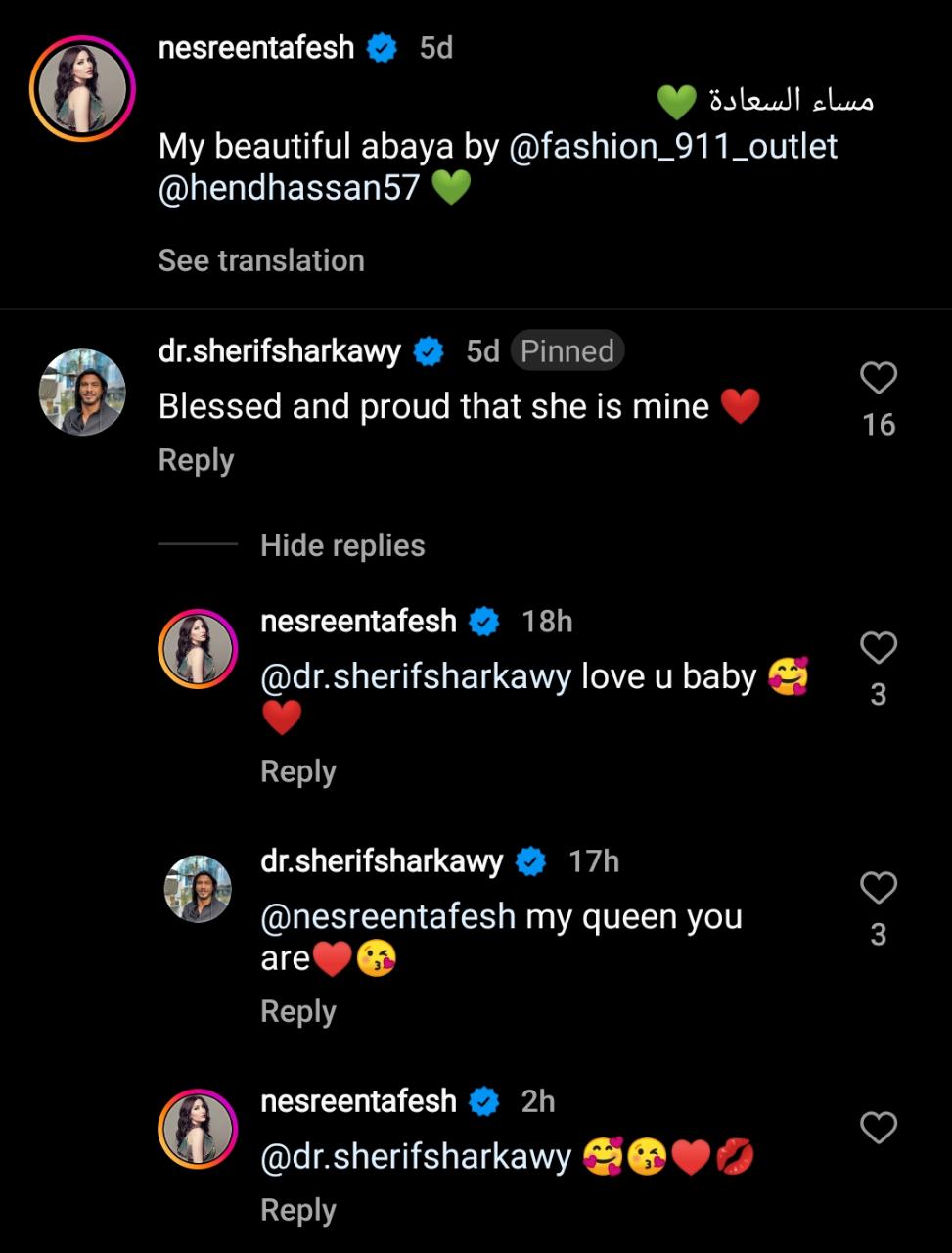This screenshot has width=952, height=1253.
Task: Tap the @fashion_911_outlet mention in the caption
Action: point(673,147)
